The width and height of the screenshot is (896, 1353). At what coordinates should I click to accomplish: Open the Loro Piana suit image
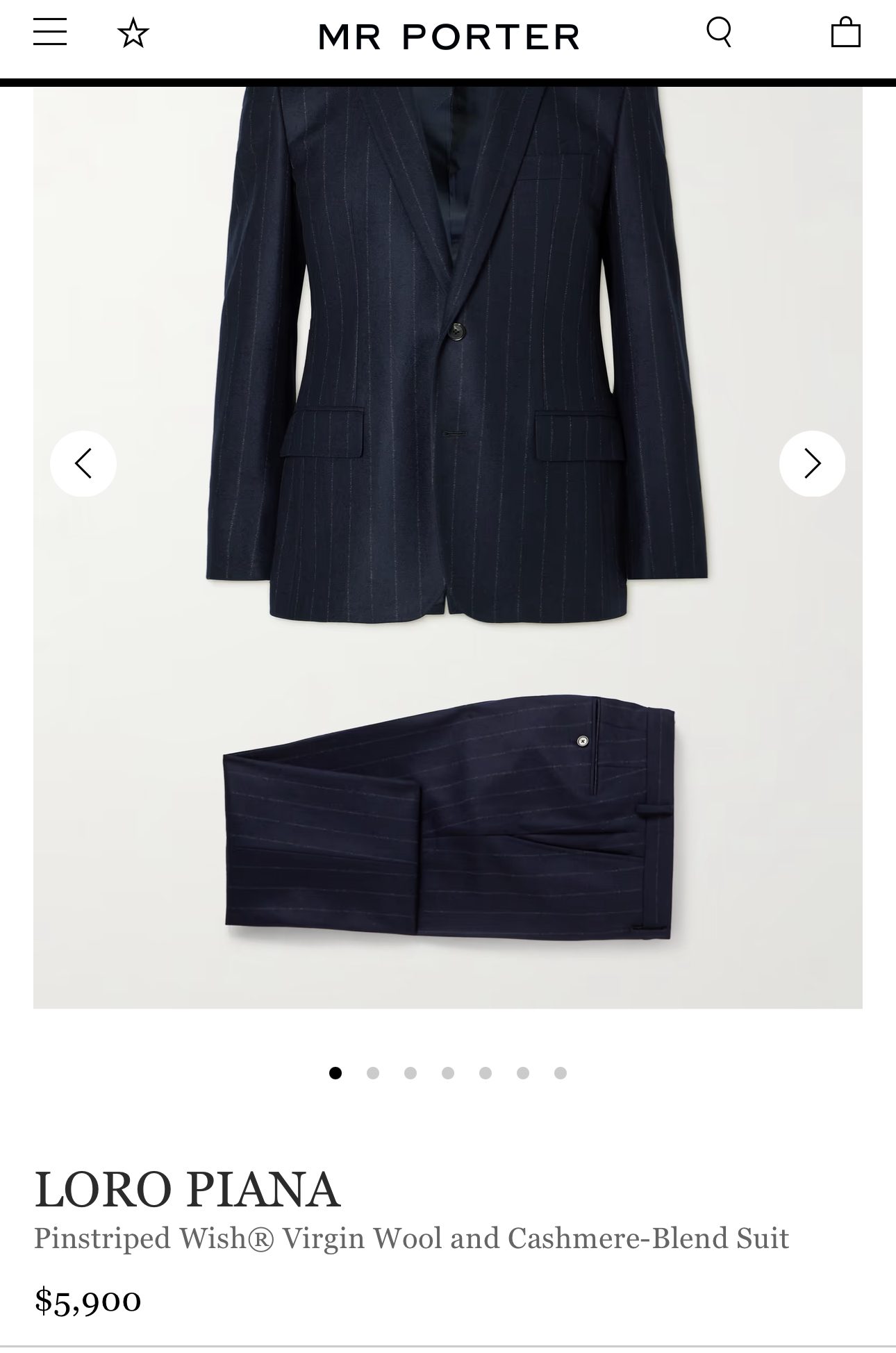click(x=448, y=625)
